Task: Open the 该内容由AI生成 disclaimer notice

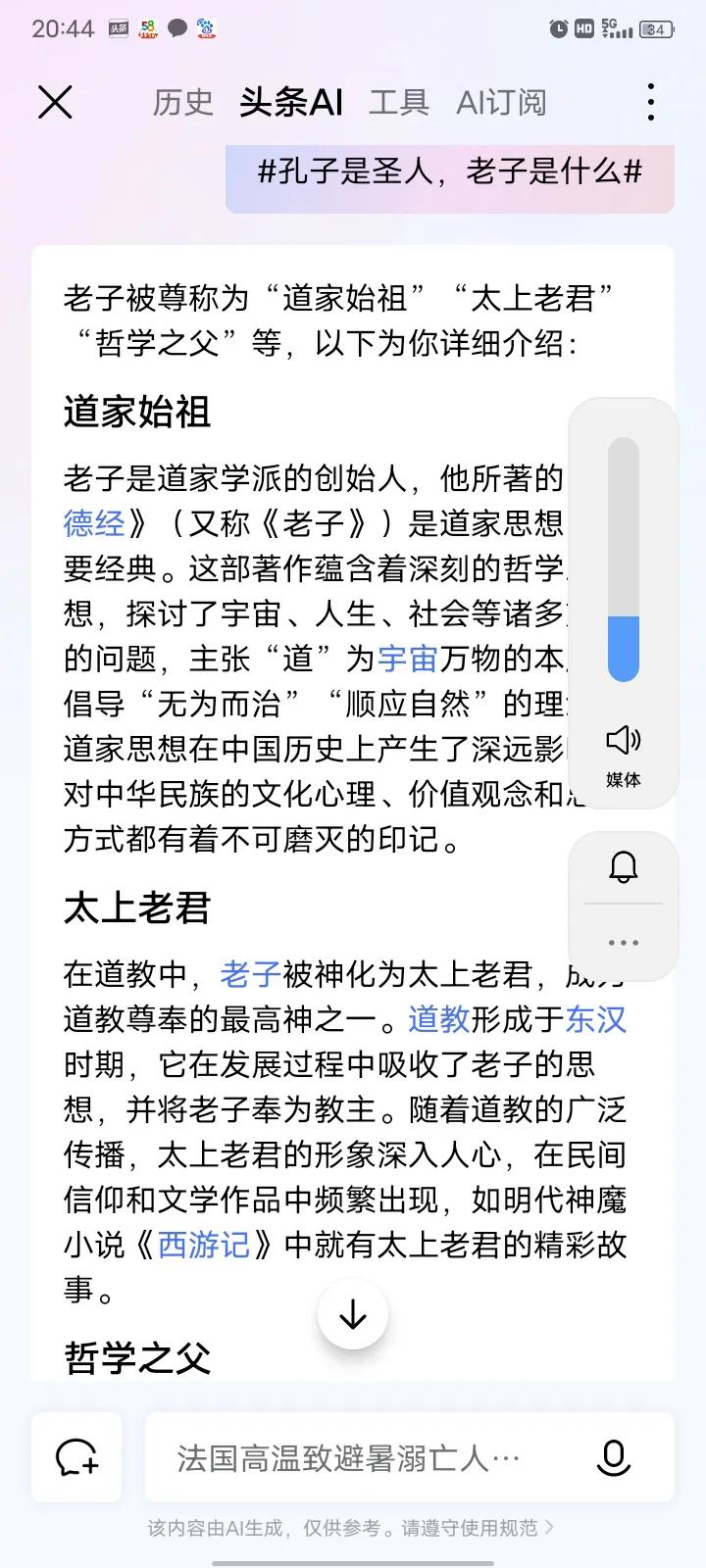Action: coord(353,1528)
